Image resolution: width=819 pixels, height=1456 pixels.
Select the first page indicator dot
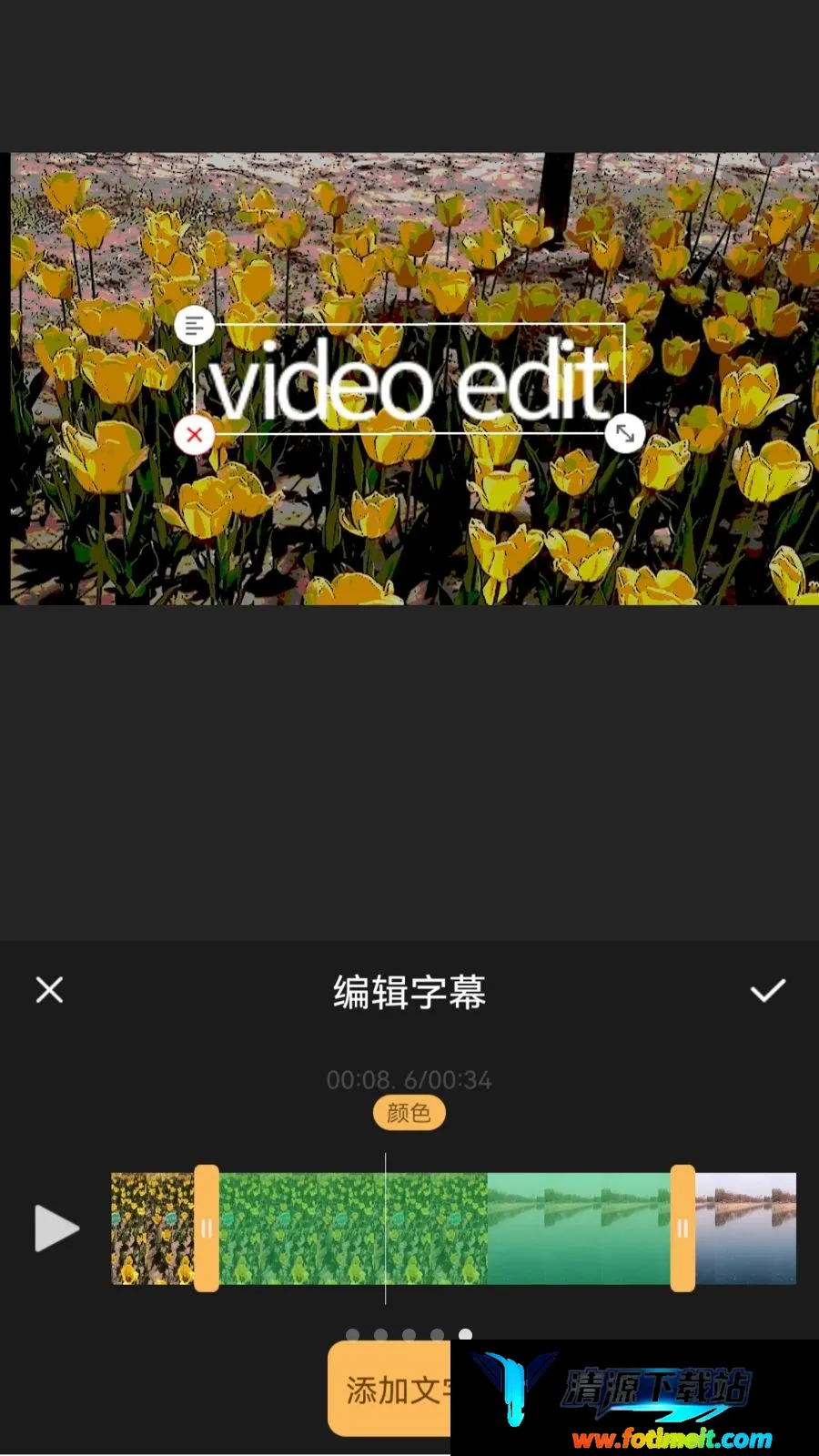(x=353, y=1335)
